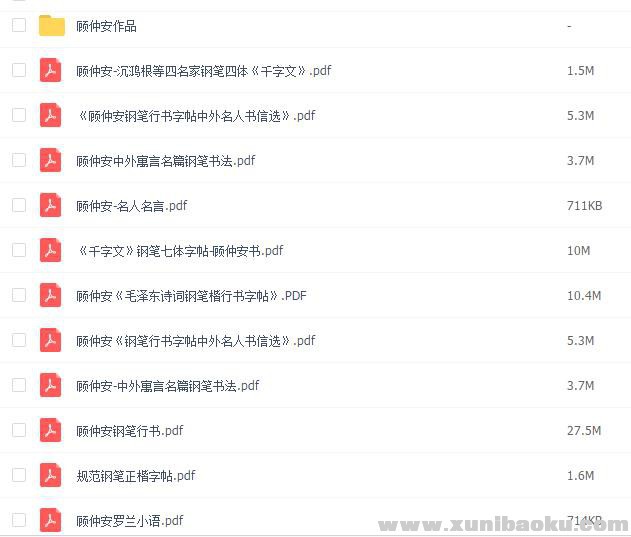Tick checkbox beside 《顾仲安钢笔行书字帖中外名人书信选》.pdf
Viewport: 631px width, 537px height.
click(x=19, y=115)
